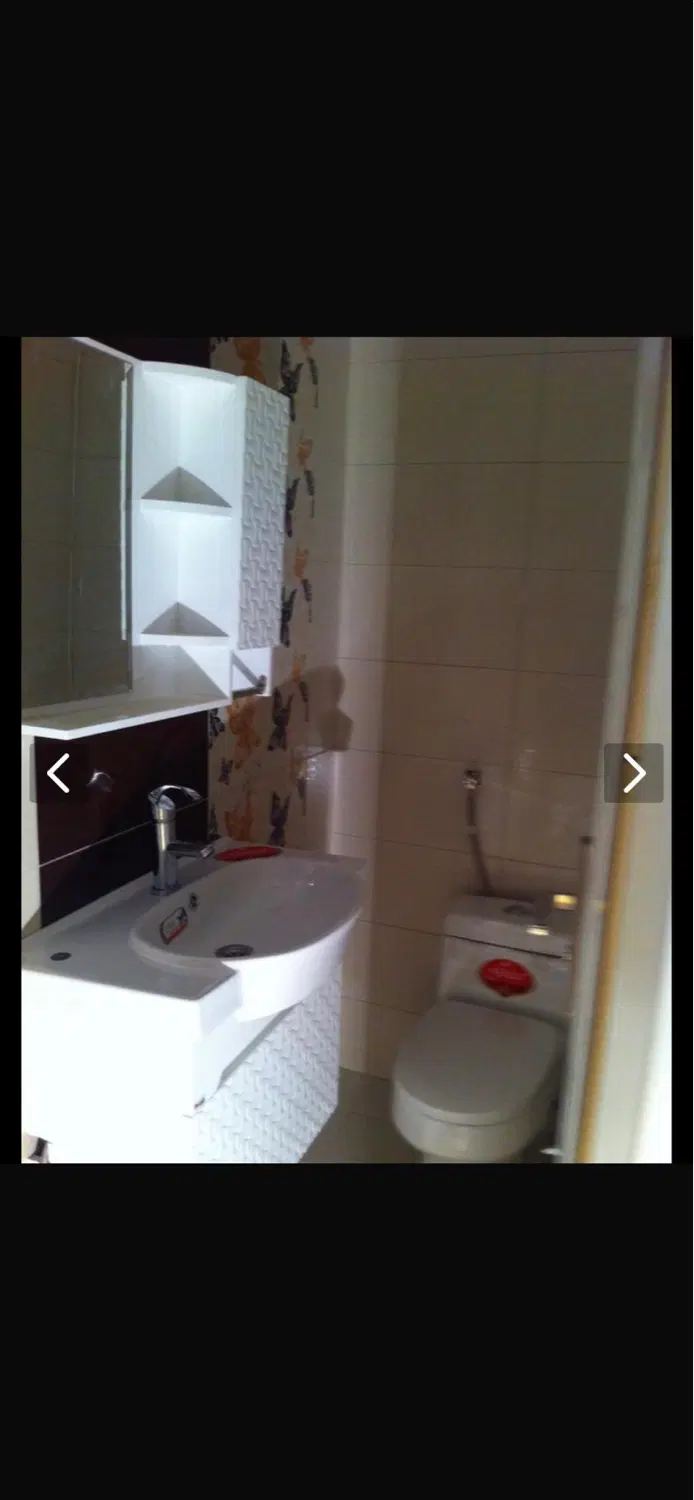Go to the previous photo
694x1500 pixels.
click(x=59, y=773)
